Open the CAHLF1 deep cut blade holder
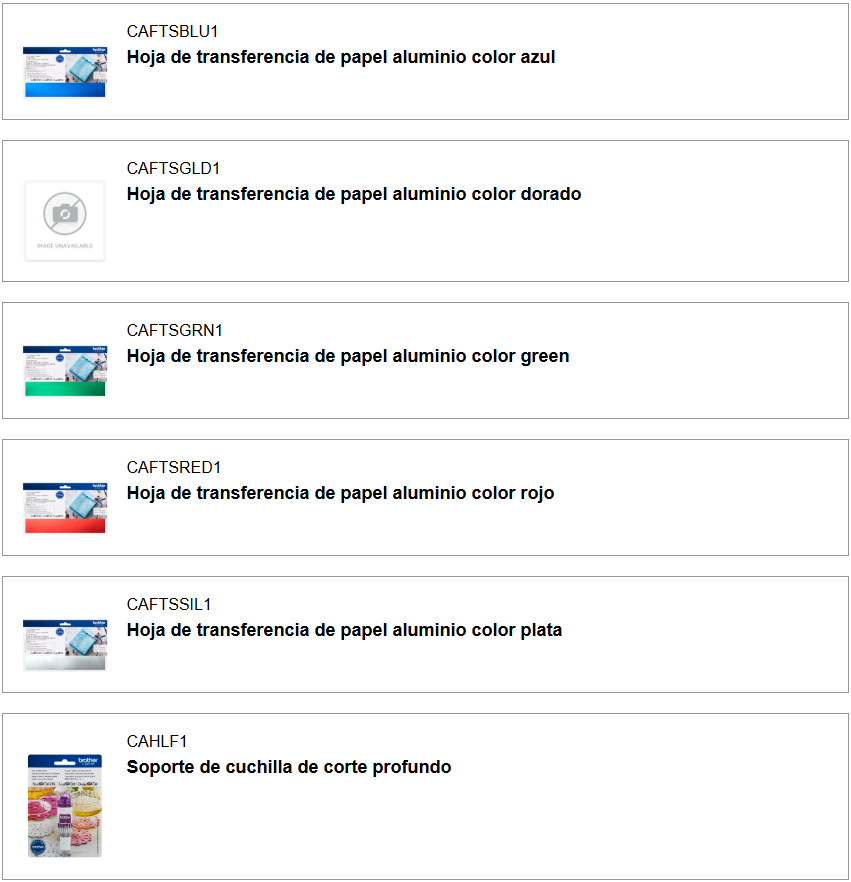This screenshot has height=882, width=851. [288, 767]
